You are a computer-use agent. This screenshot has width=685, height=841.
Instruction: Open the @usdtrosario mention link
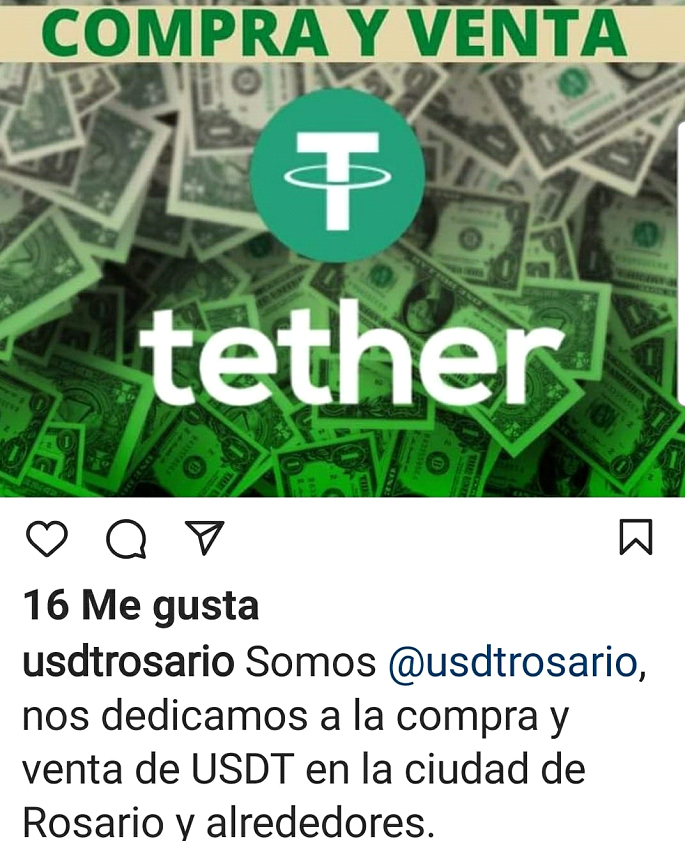(512, 663)
